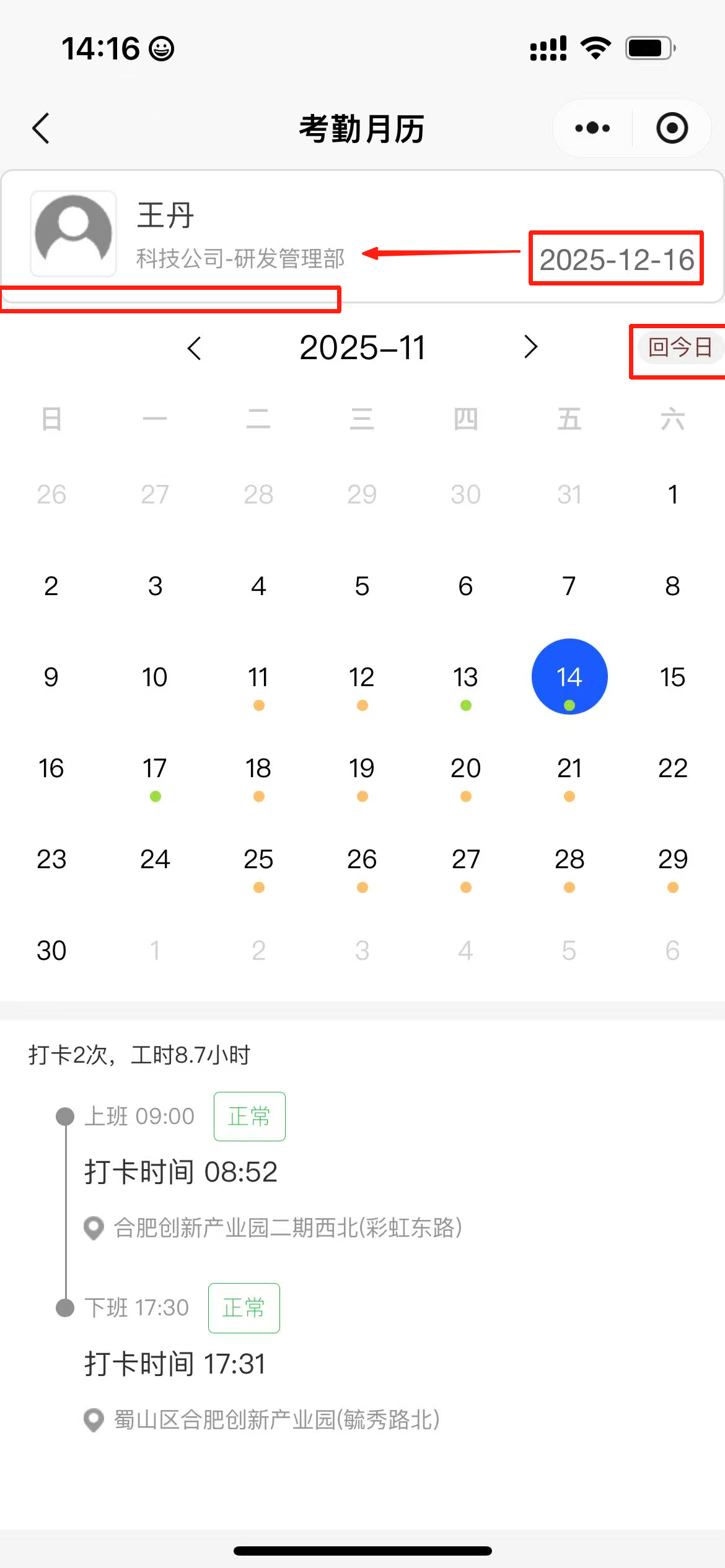Image resolution: width=725 pixels, height=1568 pixels.
Task: Go to the next month after 2025-11
Action: pos(530,347)
